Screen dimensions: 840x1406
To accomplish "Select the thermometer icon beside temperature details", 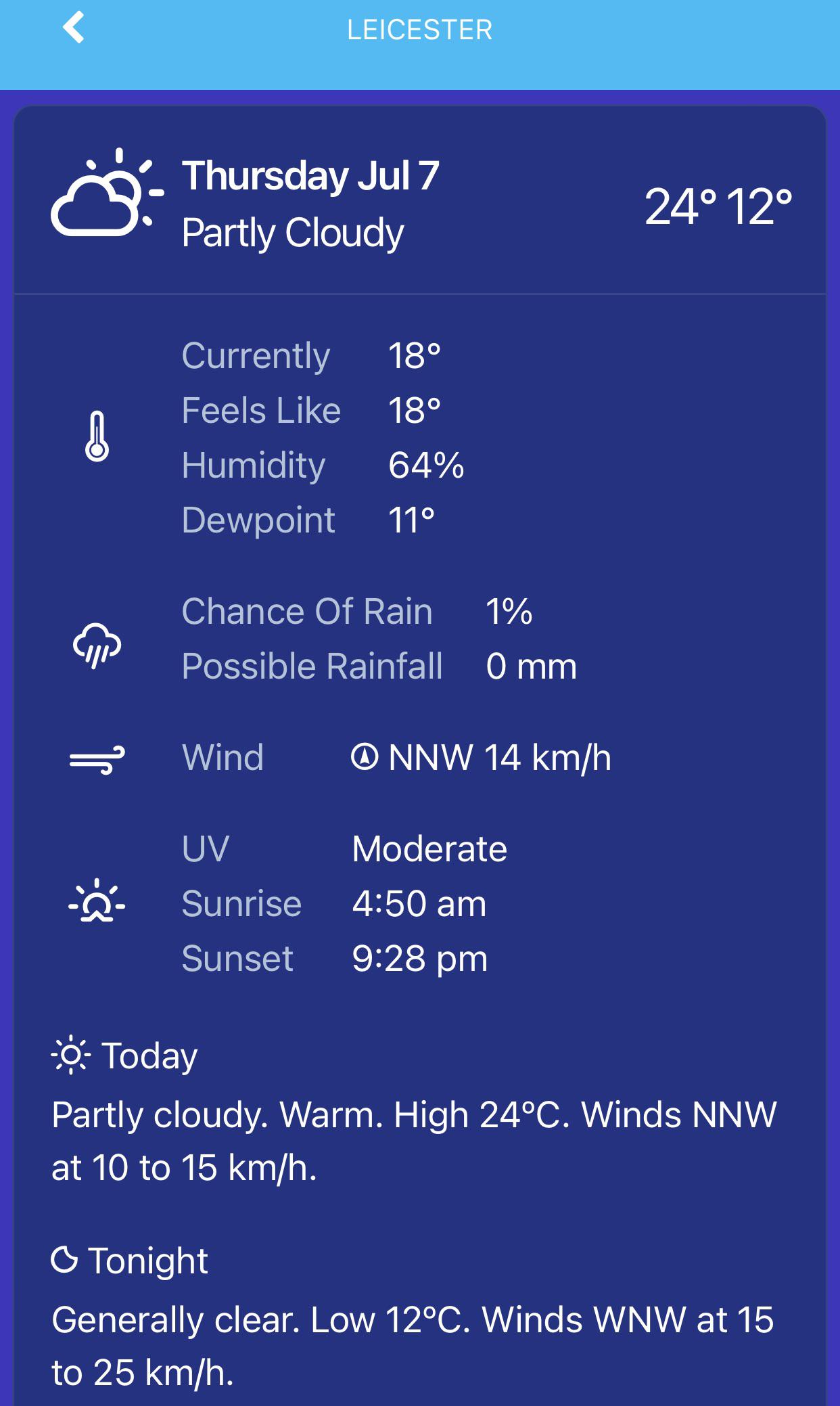I will 97,436.
